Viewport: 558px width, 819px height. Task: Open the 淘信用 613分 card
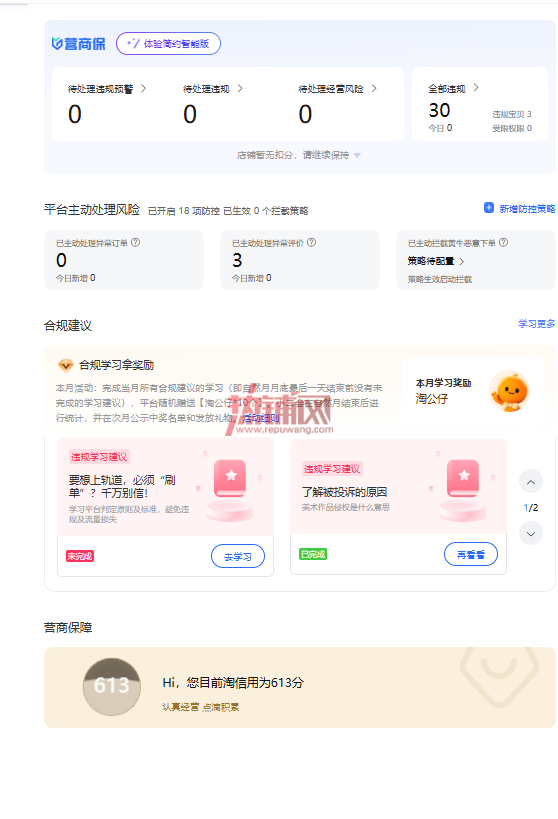[300, 687]
